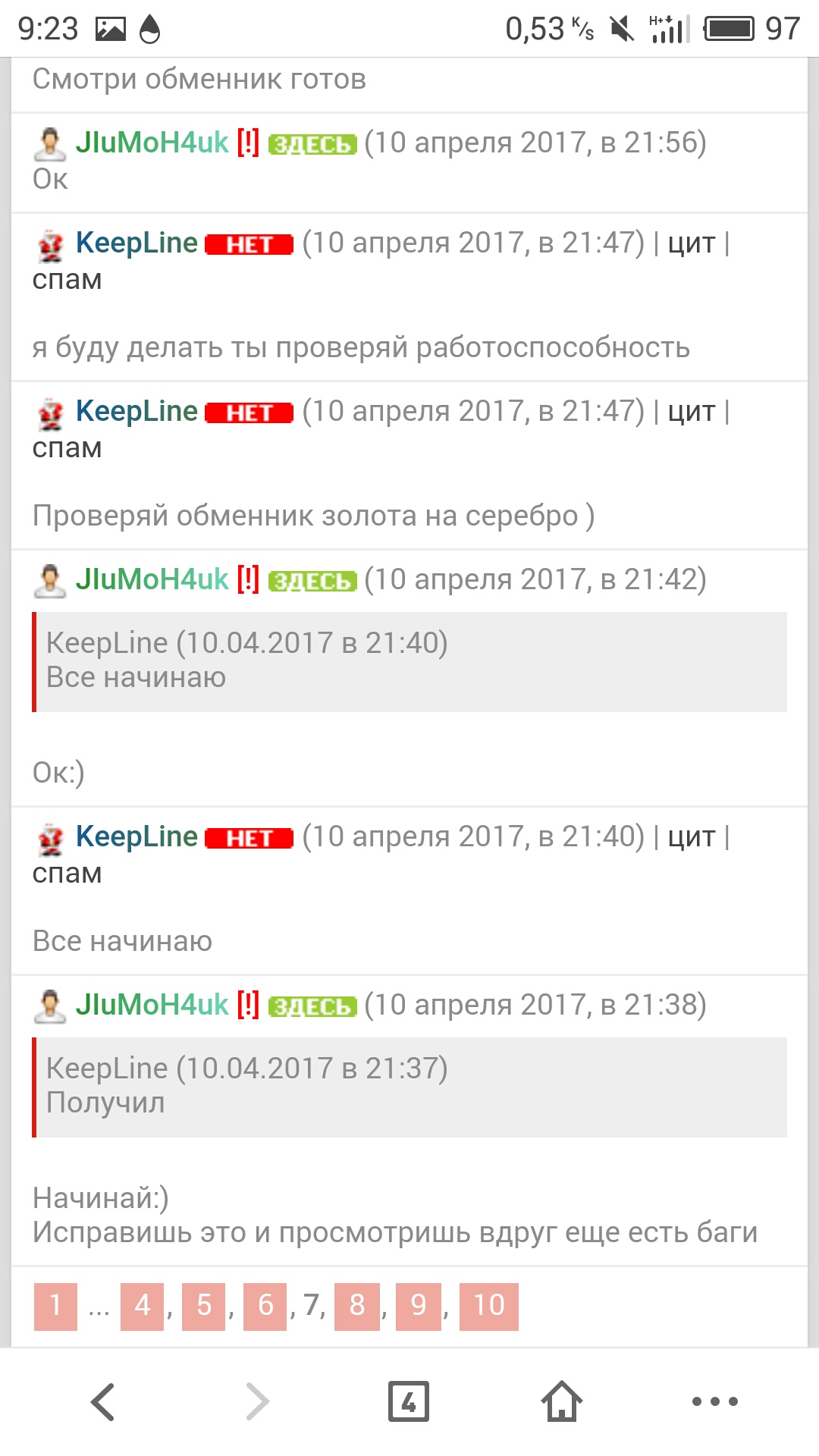The width and height of the screenshot is (819, 1456).
Task: Open JluMoH4uk's profile from the 21:56 post
Action: point(152,143)
